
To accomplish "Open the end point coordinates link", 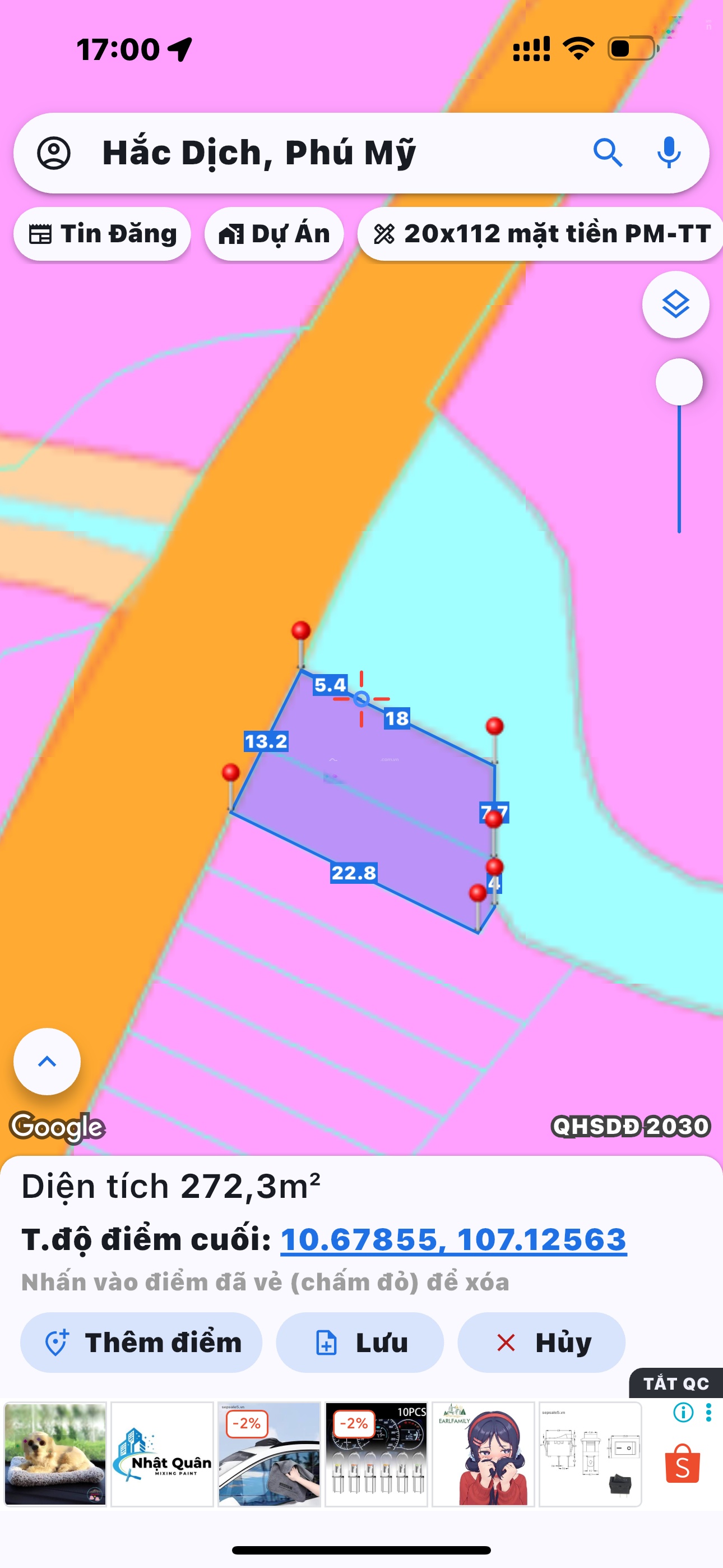I will (x=453, y=1239).
